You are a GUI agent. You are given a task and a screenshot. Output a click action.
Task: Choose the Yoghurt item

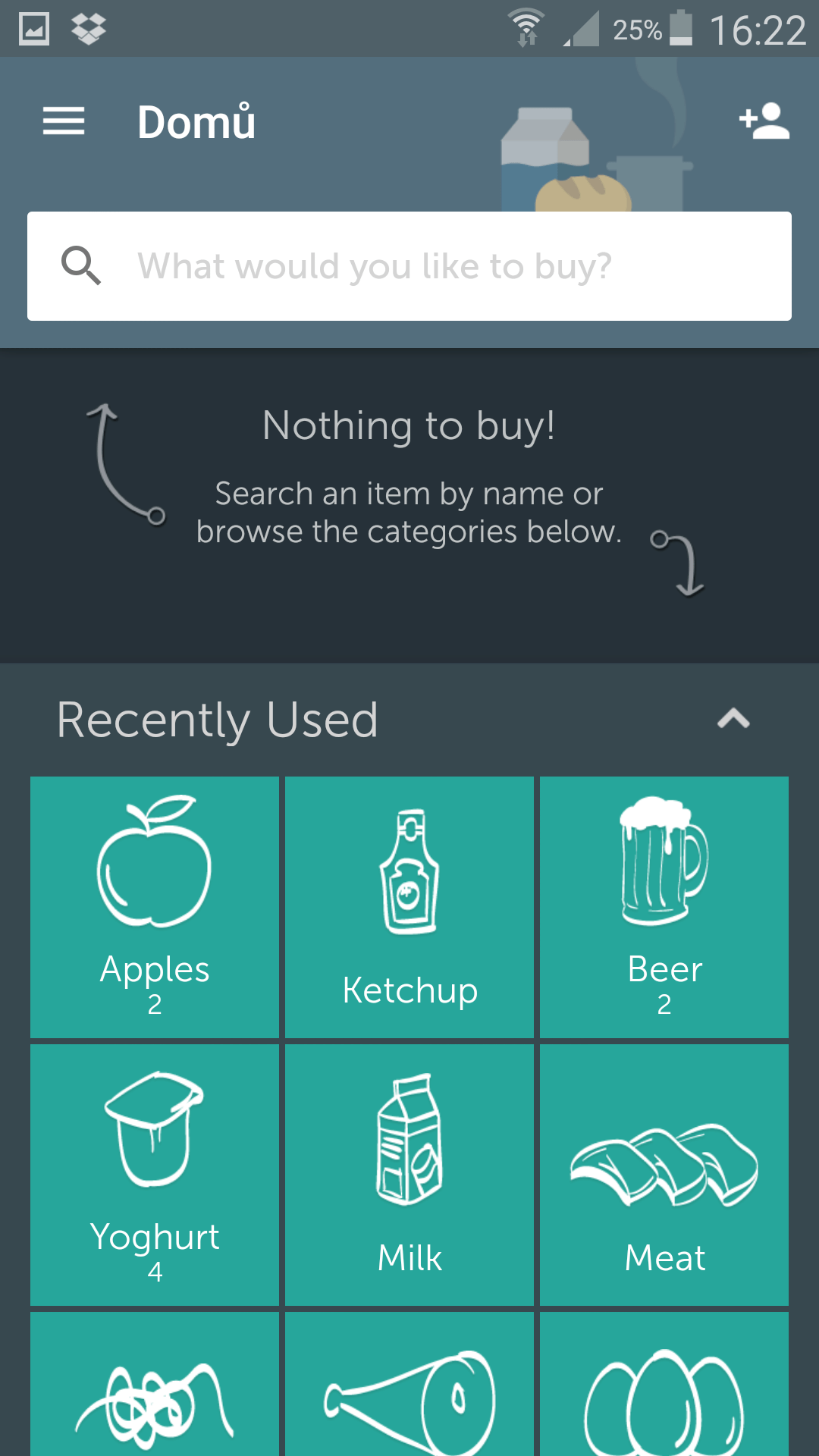155,1175
